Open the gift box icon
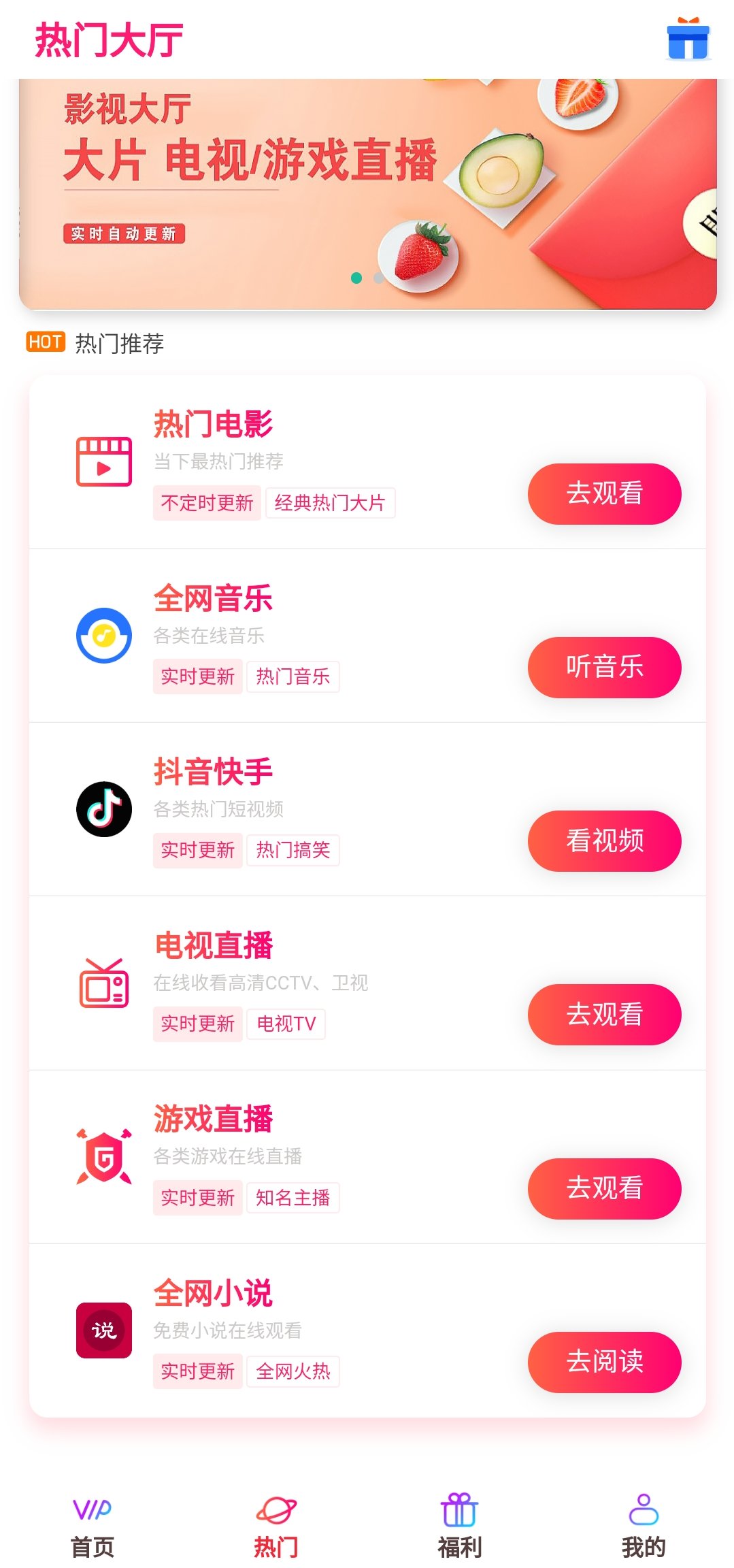This screenshot has height=1568, width=734. (x=688, y=39)
